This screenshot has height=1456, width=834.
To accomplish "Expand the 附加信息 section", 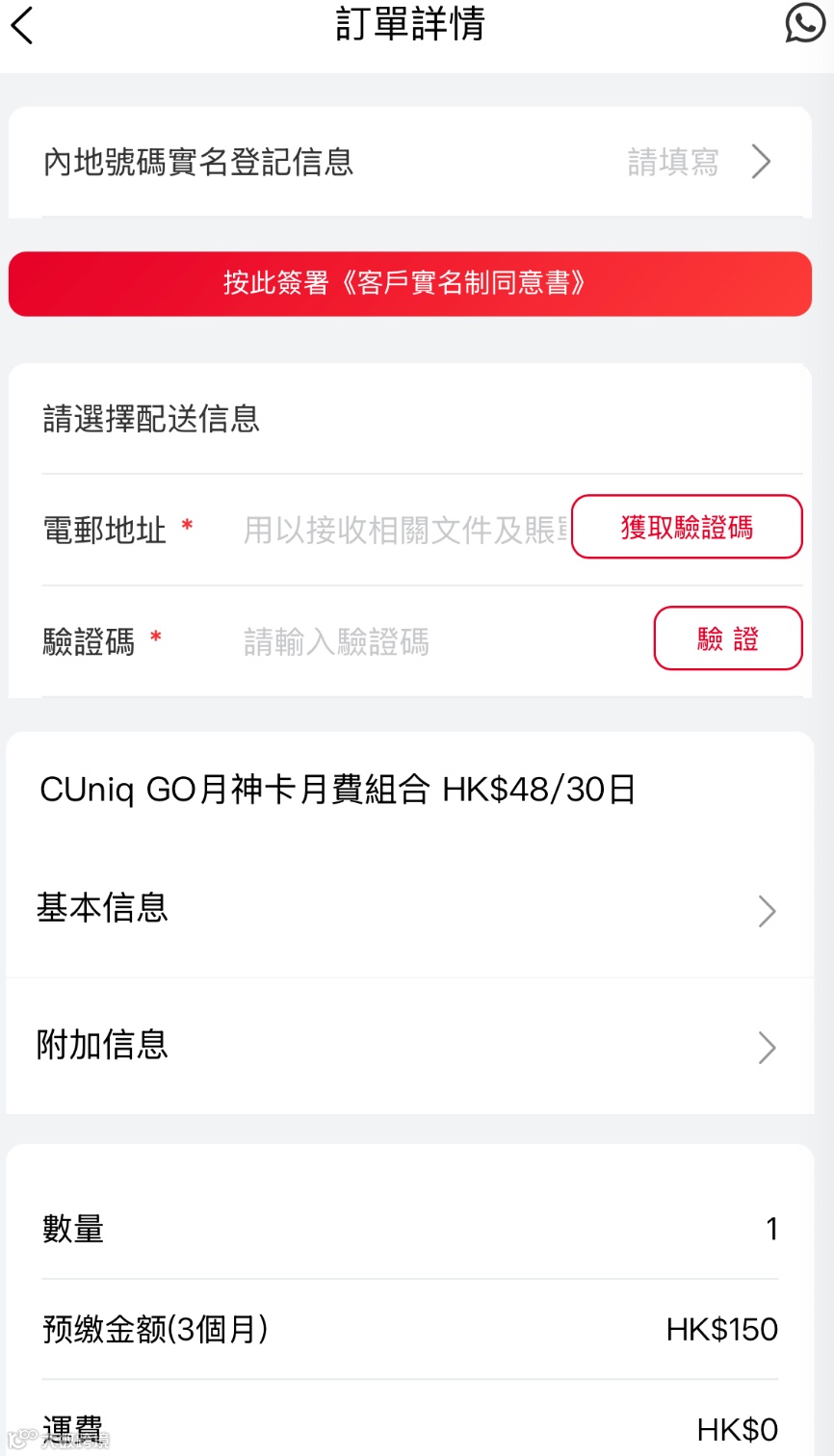I will pos(409,1046).
